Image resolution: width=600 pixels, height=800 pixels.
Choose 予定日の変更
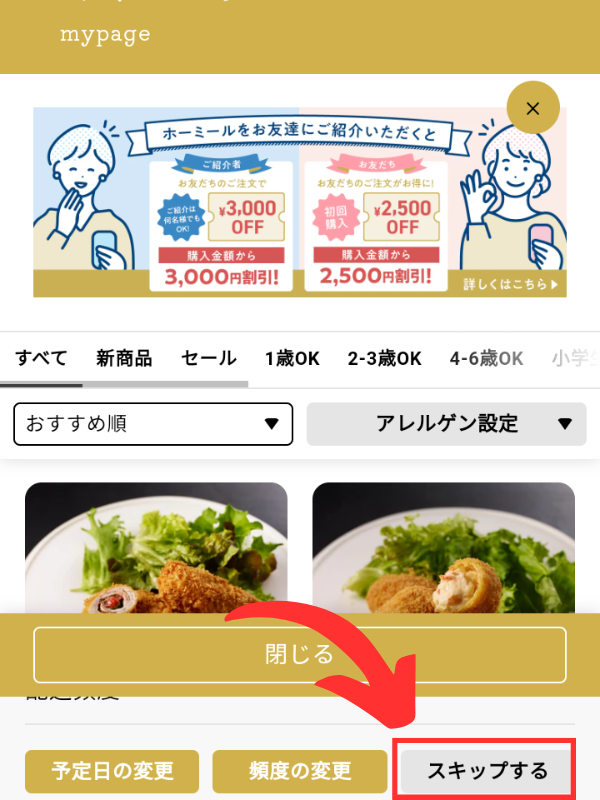(112, 771)
